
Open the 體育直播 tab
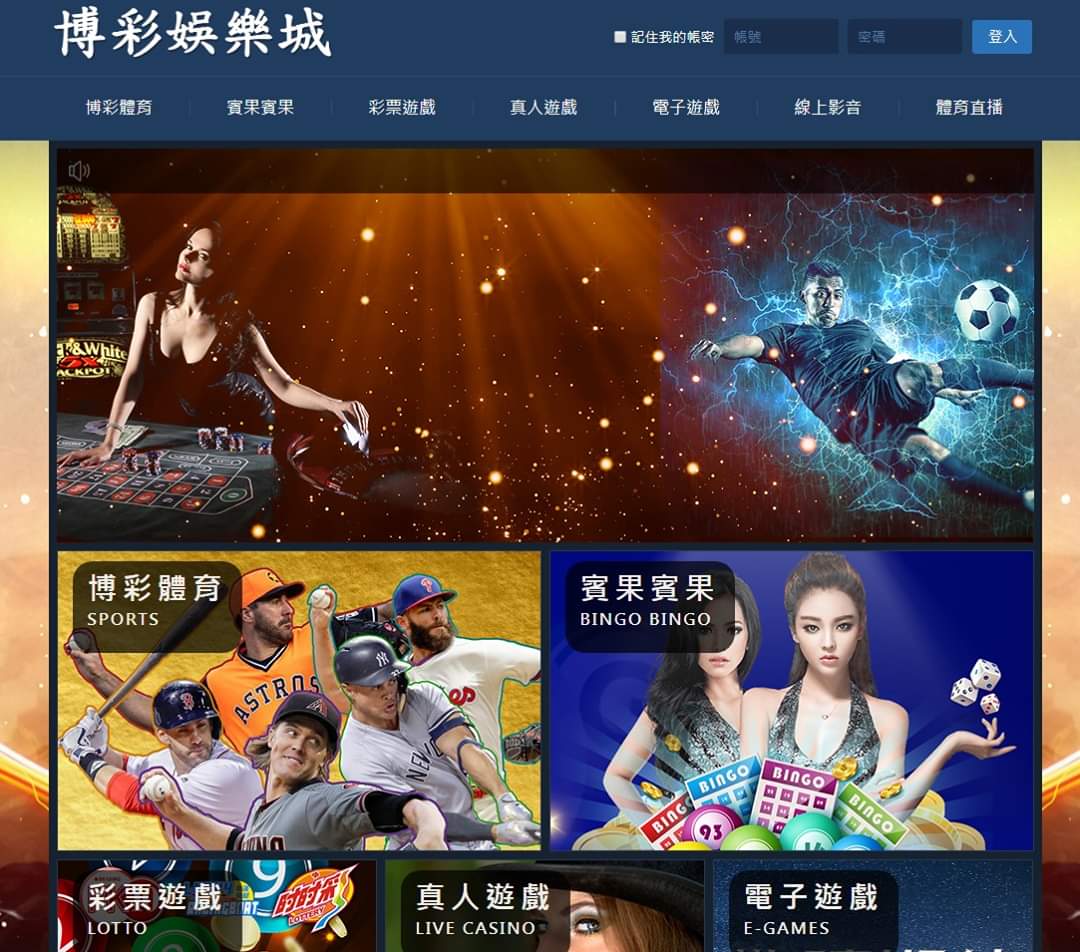click(x=968, y=108)
